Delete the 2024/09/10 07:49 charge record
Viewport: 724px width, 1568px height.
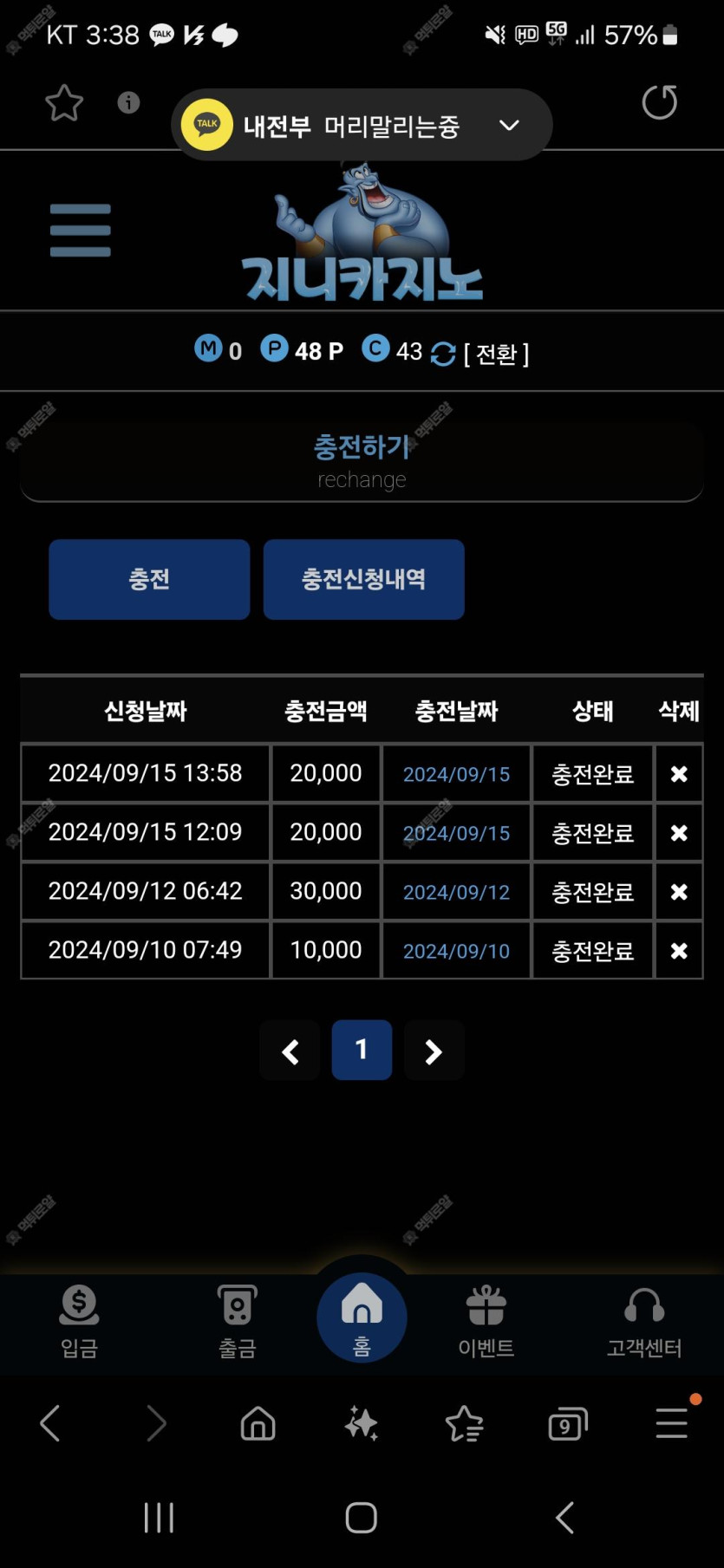pyautogui.click(x=679, y=951)
